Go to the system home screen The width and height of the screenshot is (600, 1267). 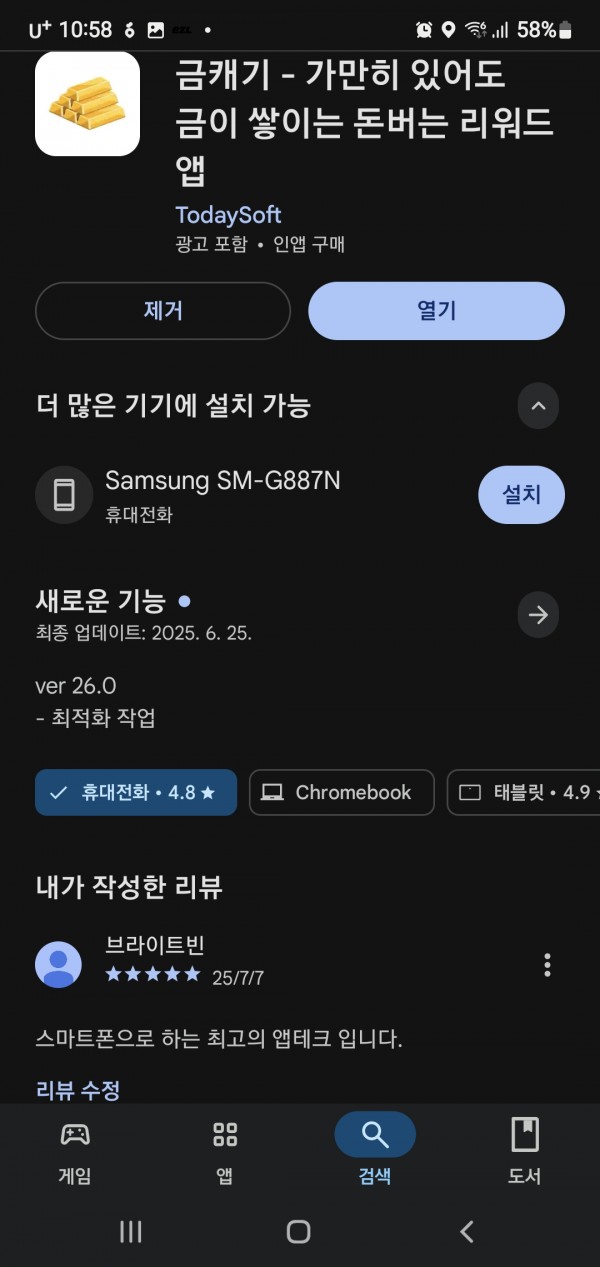click(298, 1231)
